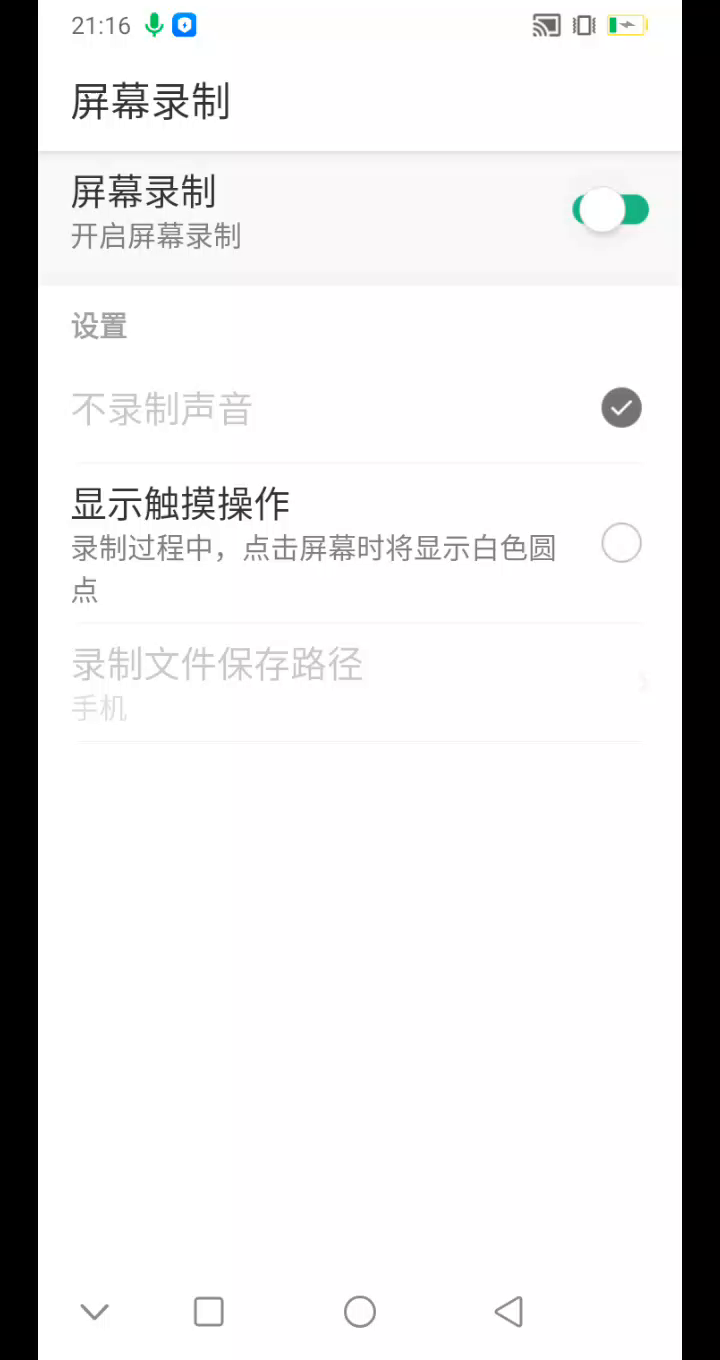Tap the system back triangle button

click(x=509, y=1311)
